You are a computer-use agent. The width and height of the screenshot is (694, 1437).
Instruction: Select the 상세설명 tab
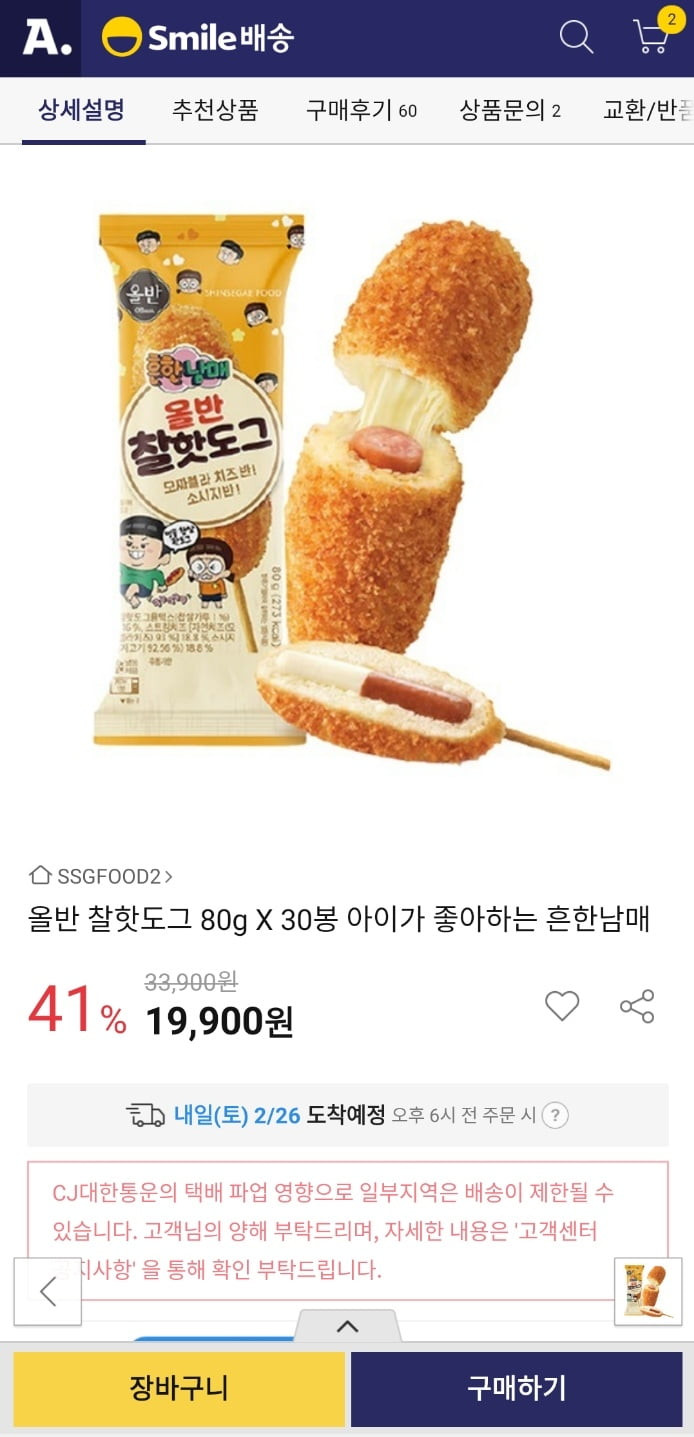[83, 110]
